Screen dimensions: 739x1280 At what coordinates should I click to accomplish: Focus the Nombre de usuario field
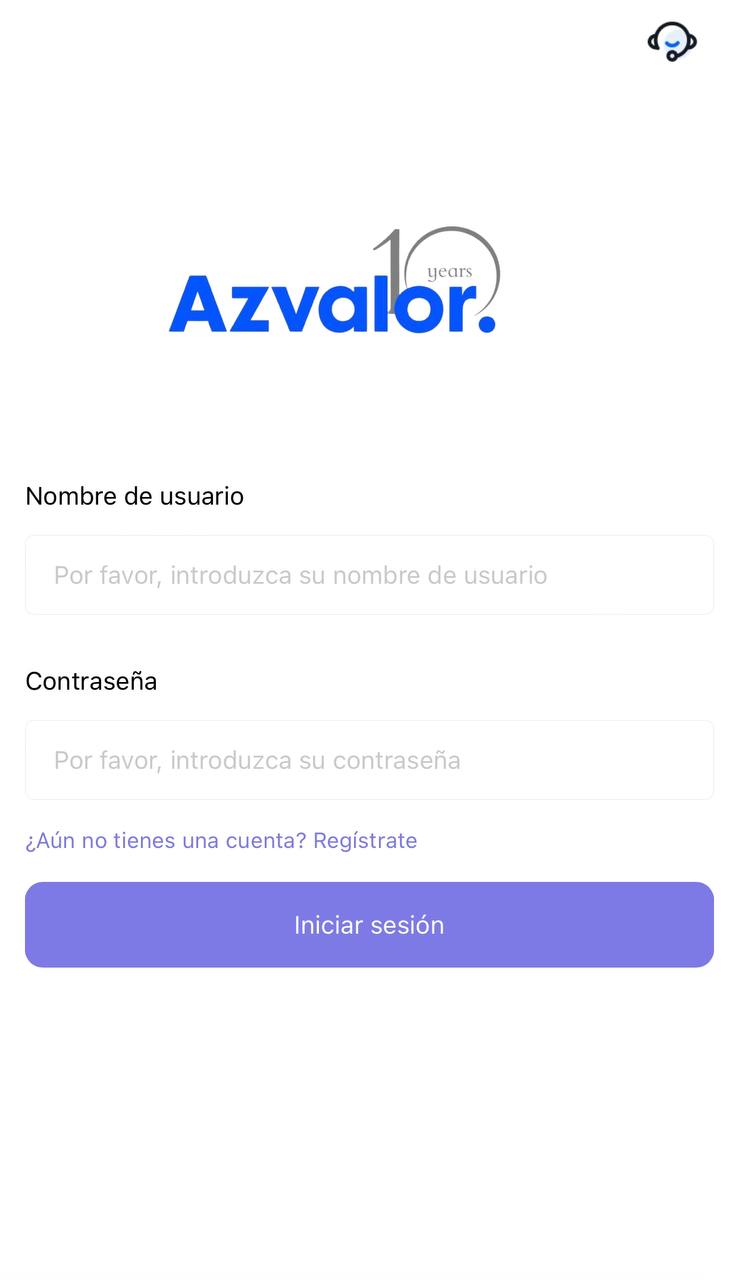point(369,575)
